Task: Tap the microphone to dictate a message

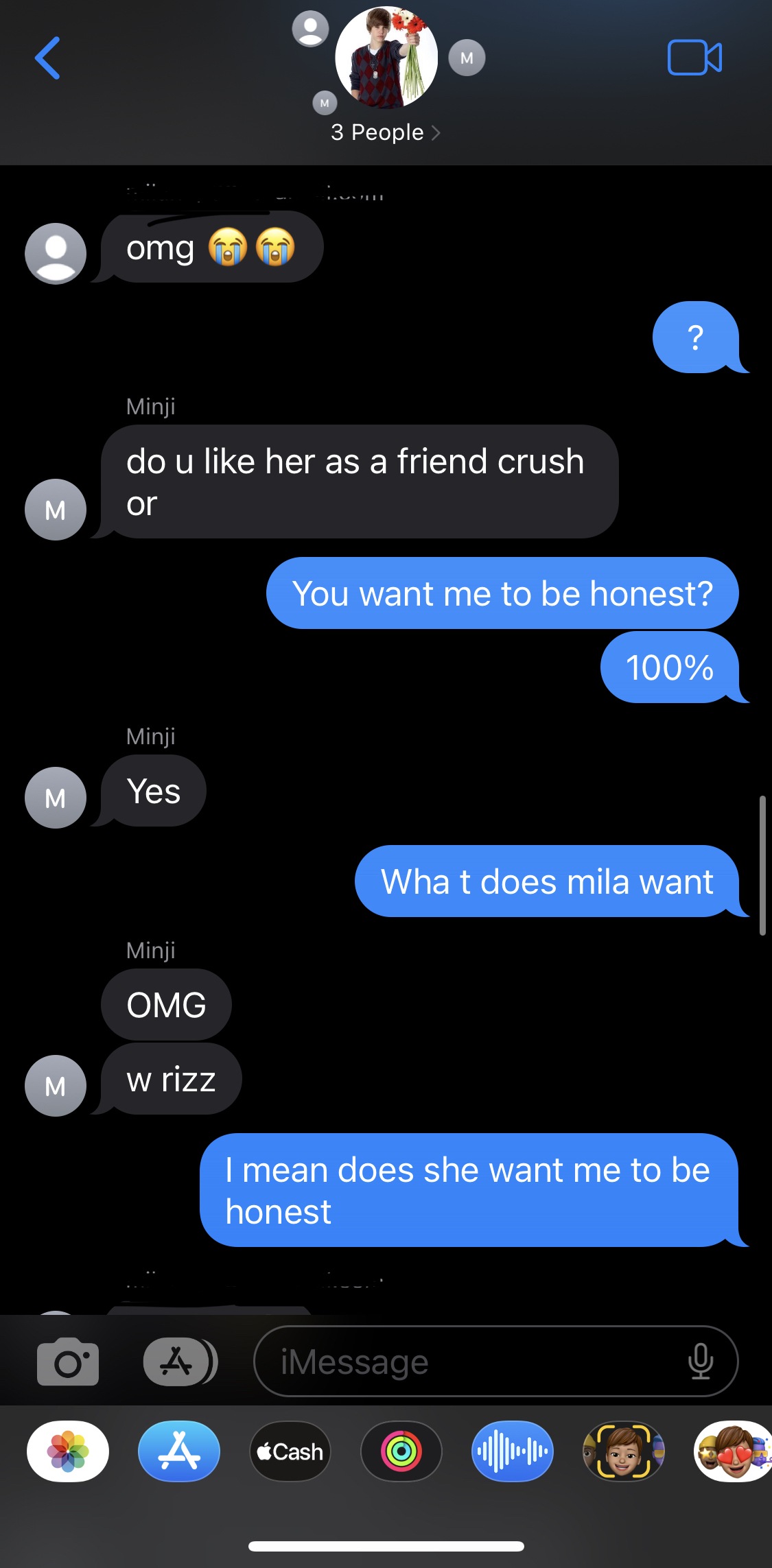Action: point(701,1362)
